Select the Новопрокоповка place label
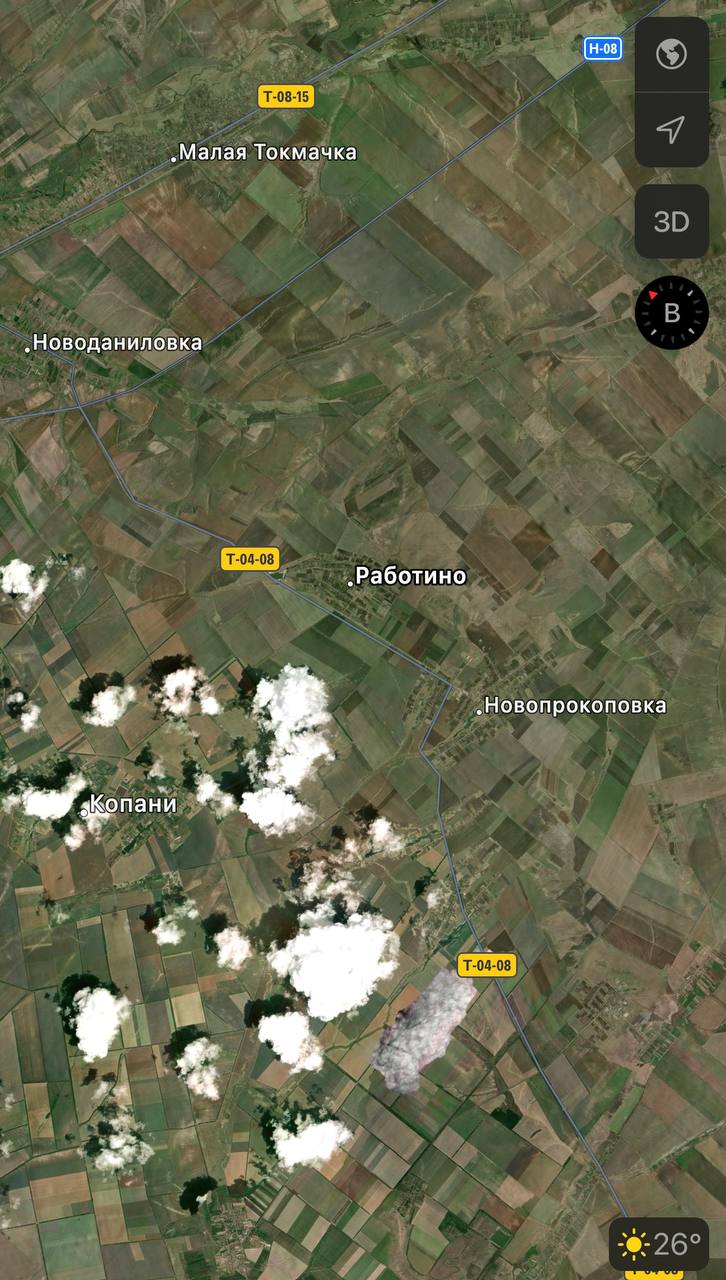Viewport: 726px width, 1280px height. pos(574,706)
